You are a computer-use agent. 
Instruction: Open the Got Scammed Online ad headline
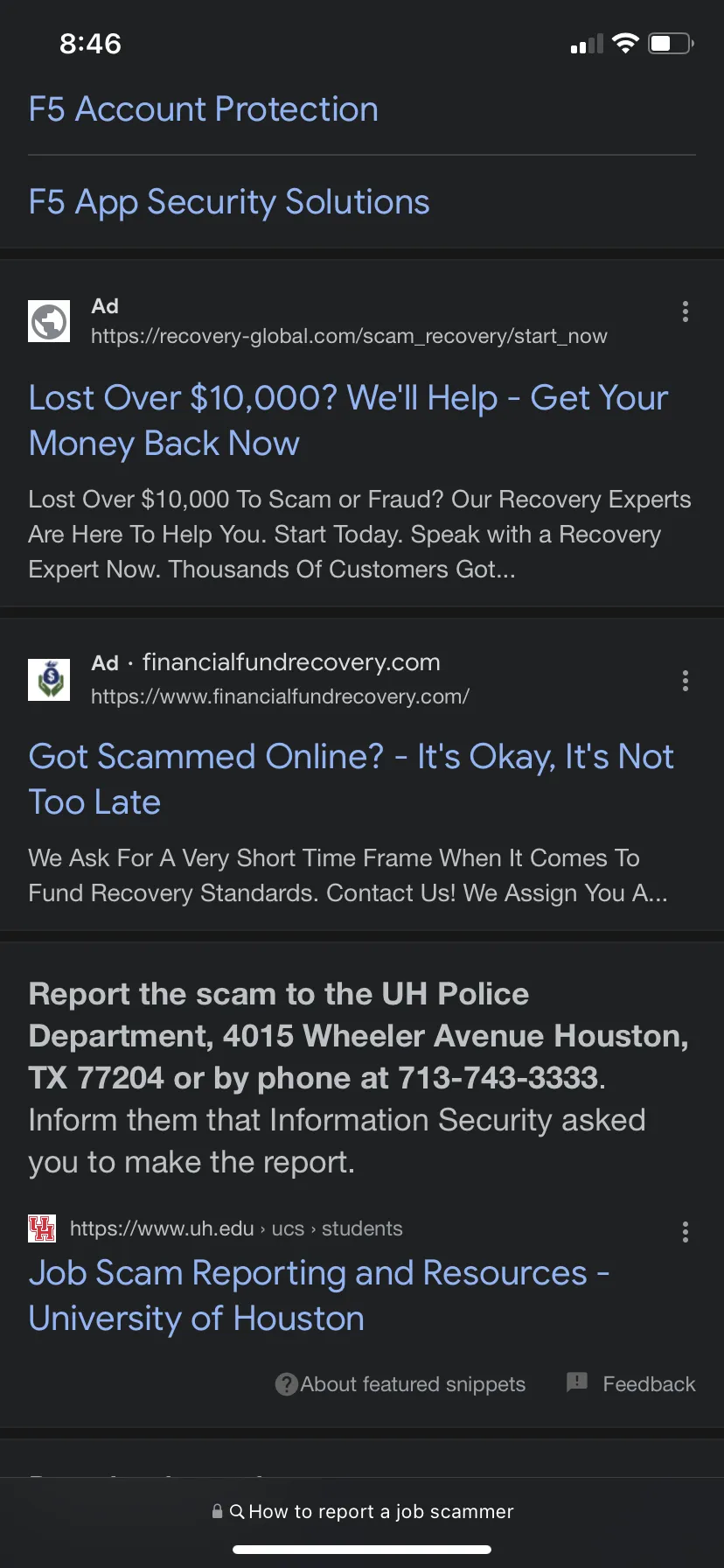click(x=351, y=779)
